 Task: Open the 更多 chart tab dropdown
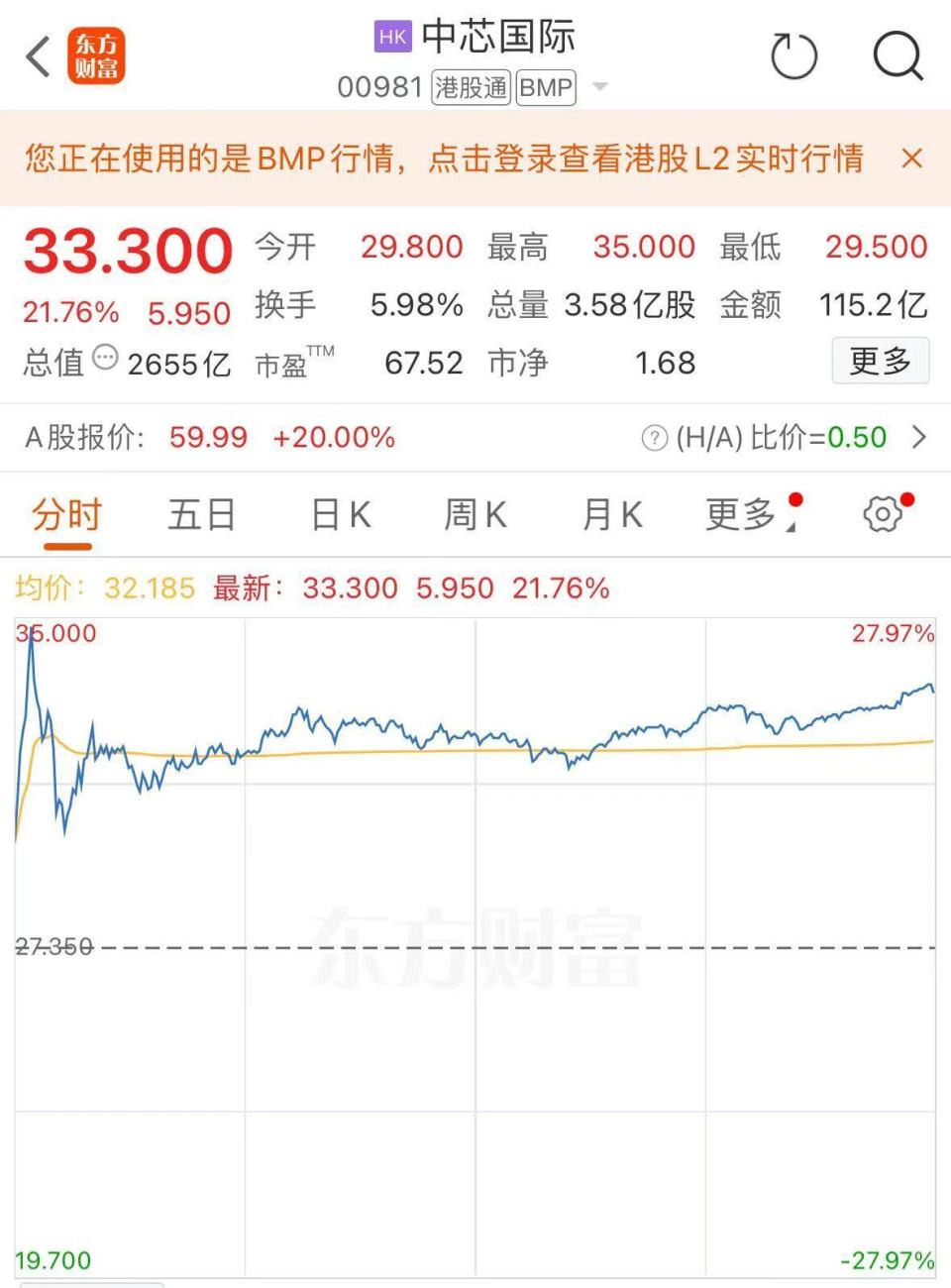tap(743, 515)
